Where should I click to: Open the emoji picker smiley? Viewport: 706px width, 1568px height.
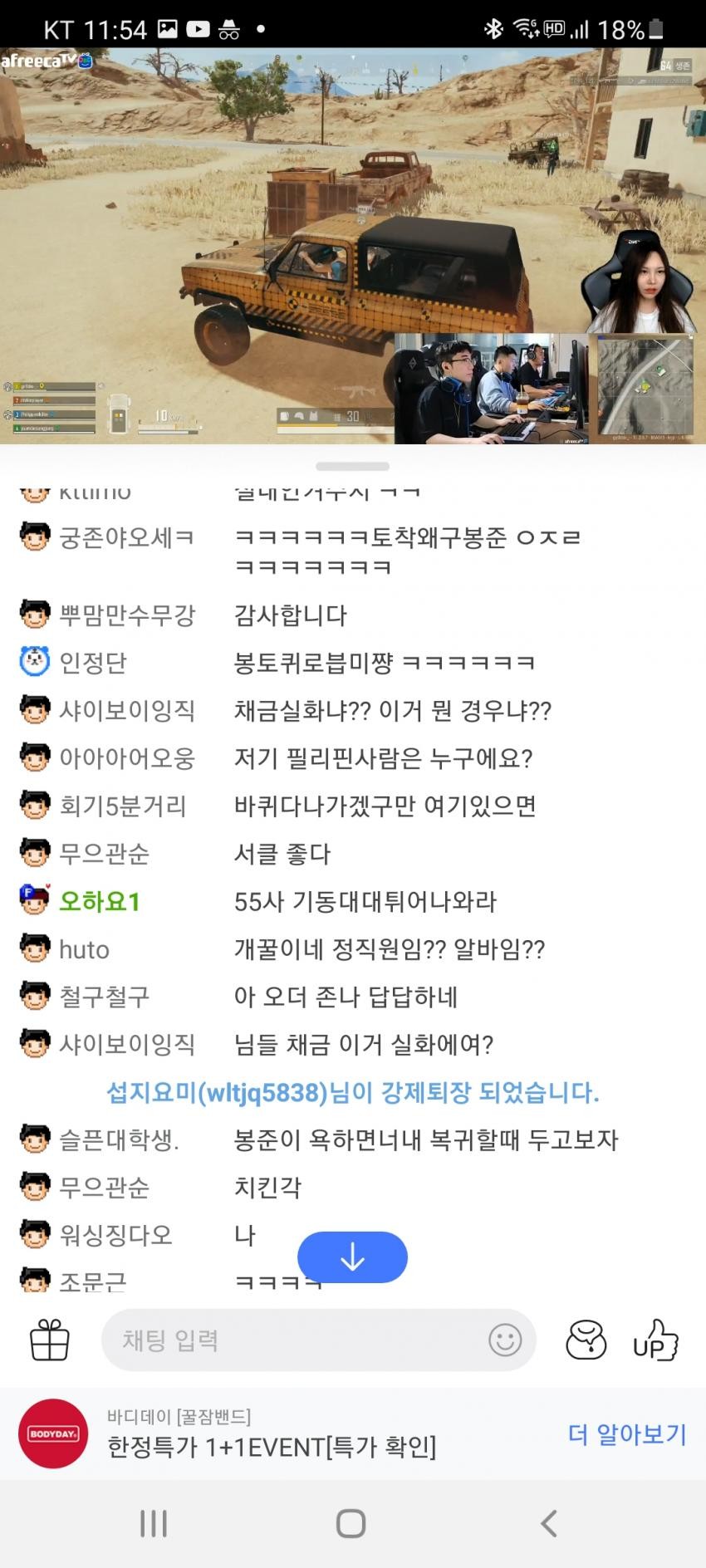[x=504, y=1340]
